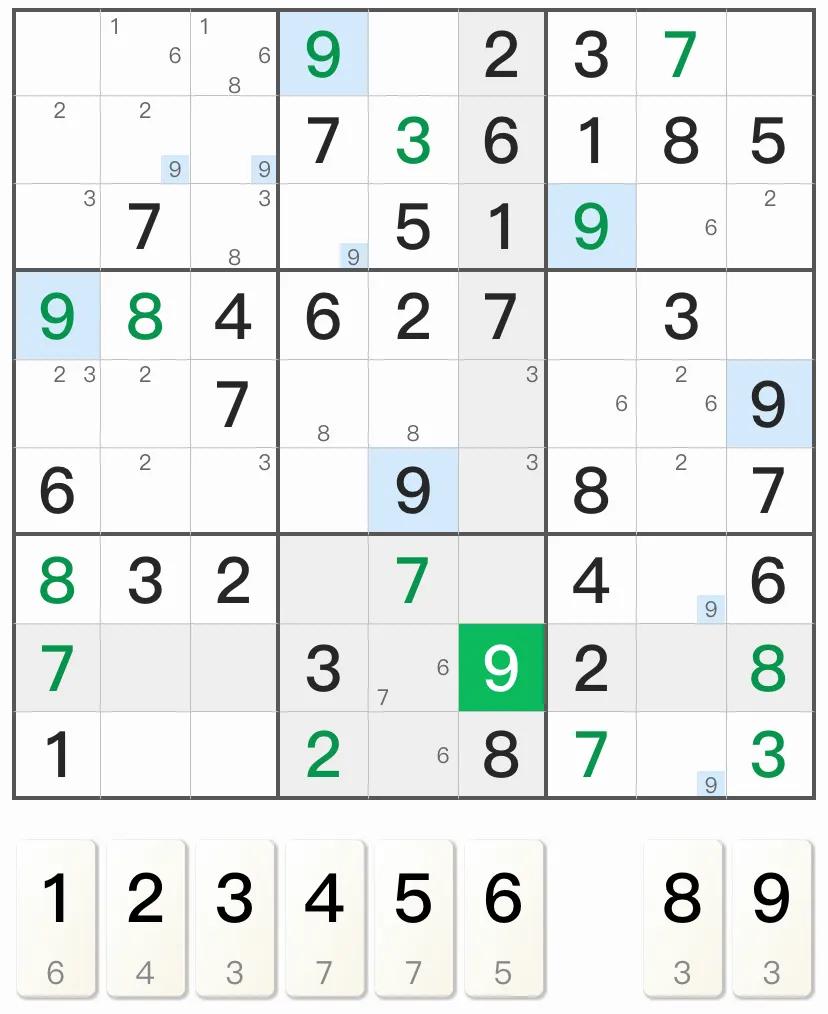Tap the cell with notes 1, 6 and 8

tap(234, 54)
